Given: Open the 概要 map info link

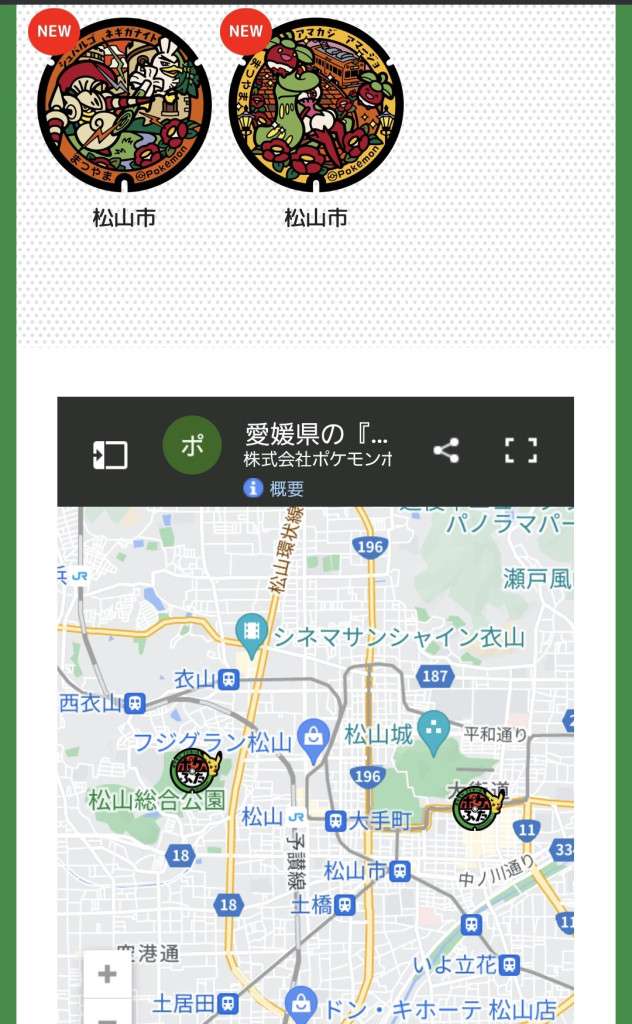Looking at the screenshot, I should (x=275, y=488).
